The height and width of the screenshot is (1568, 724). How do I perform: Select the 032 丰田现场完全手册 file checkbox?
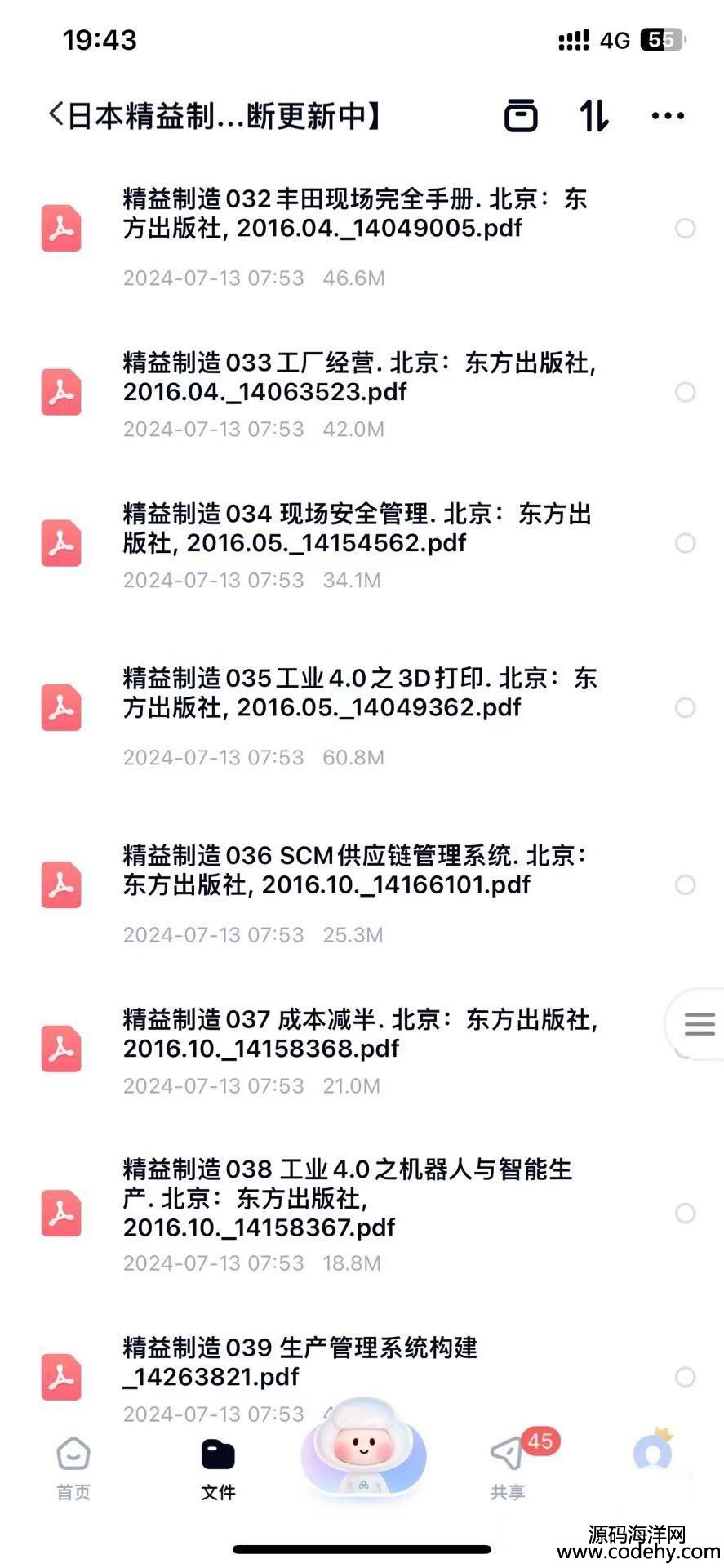(x=685, y=229)
